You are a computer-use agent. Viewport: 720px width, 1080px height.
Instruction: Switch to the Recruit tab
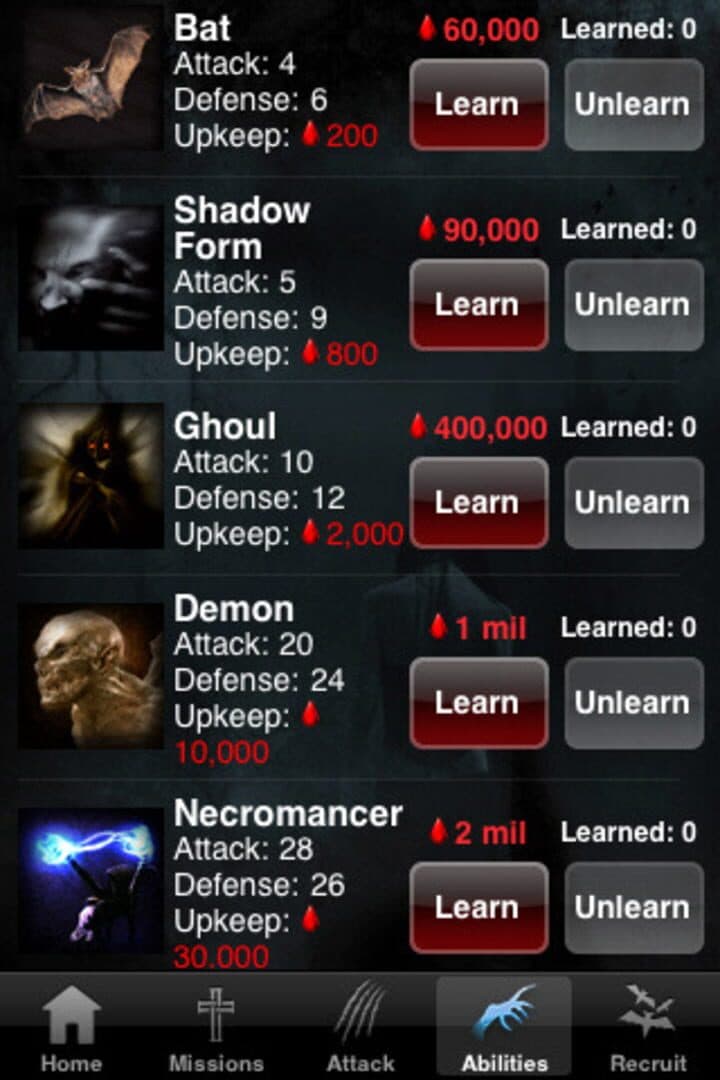tap(648, 1028)
